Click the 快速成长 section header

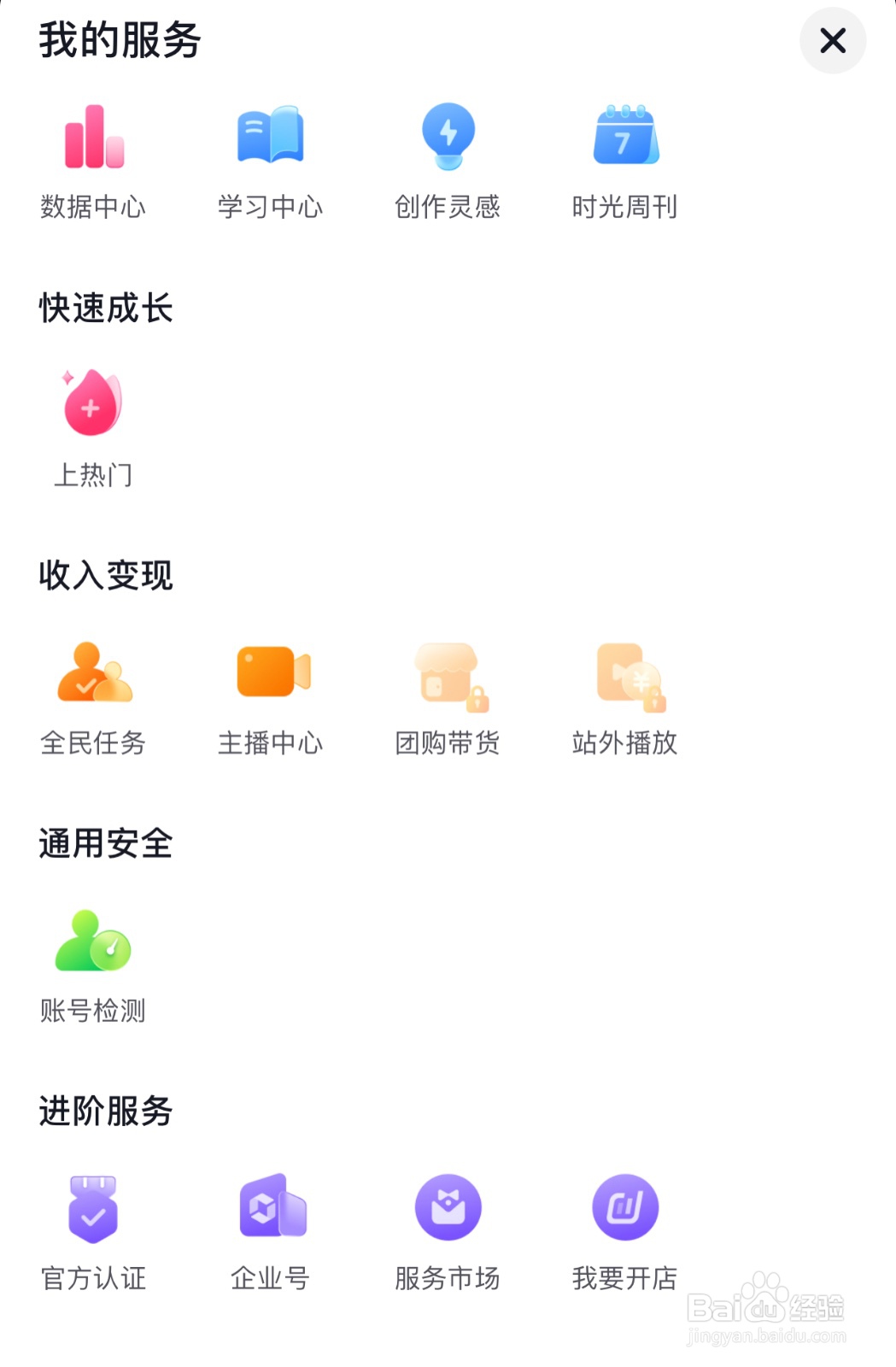coord(104,309)
